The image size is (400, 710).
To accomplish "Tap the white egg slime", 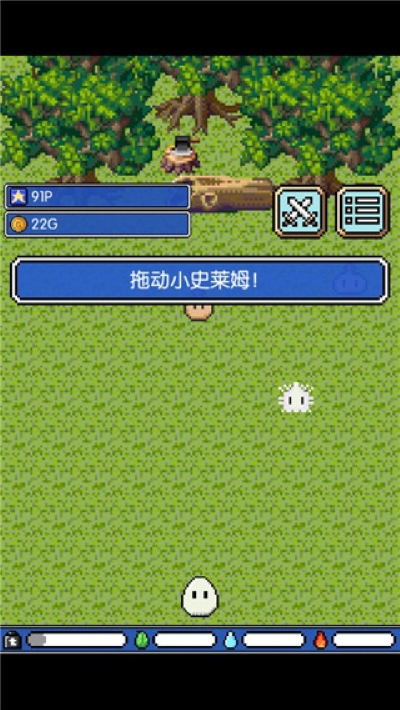I will 200,596.
